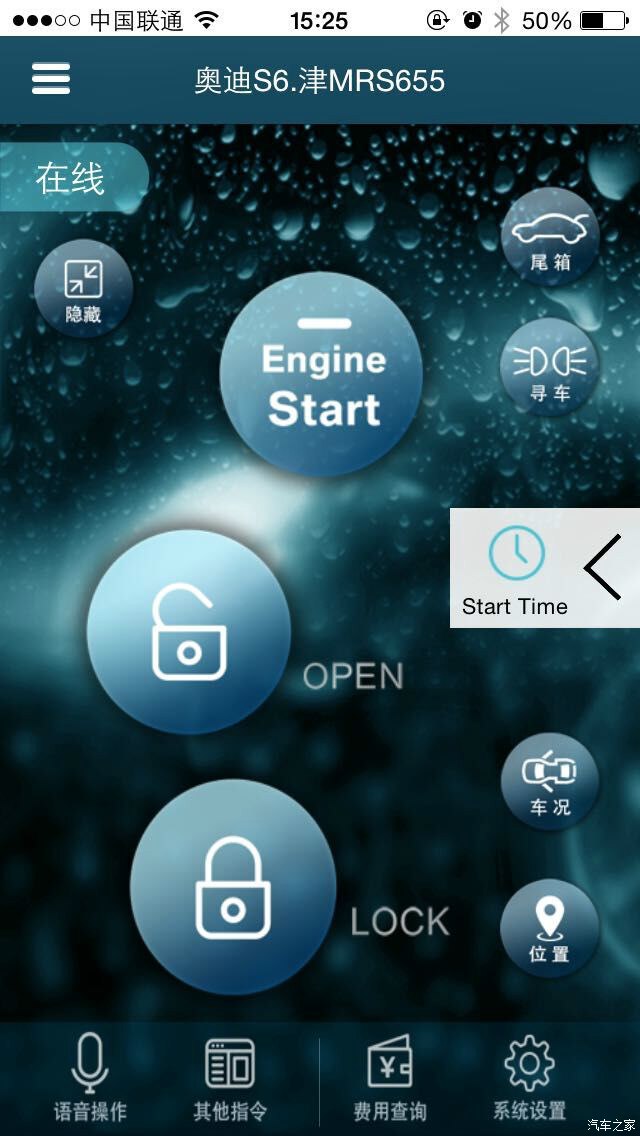Collapse the Start Time panel arrow
This screenshot has width=640, height=1136.
pos(604,567)
